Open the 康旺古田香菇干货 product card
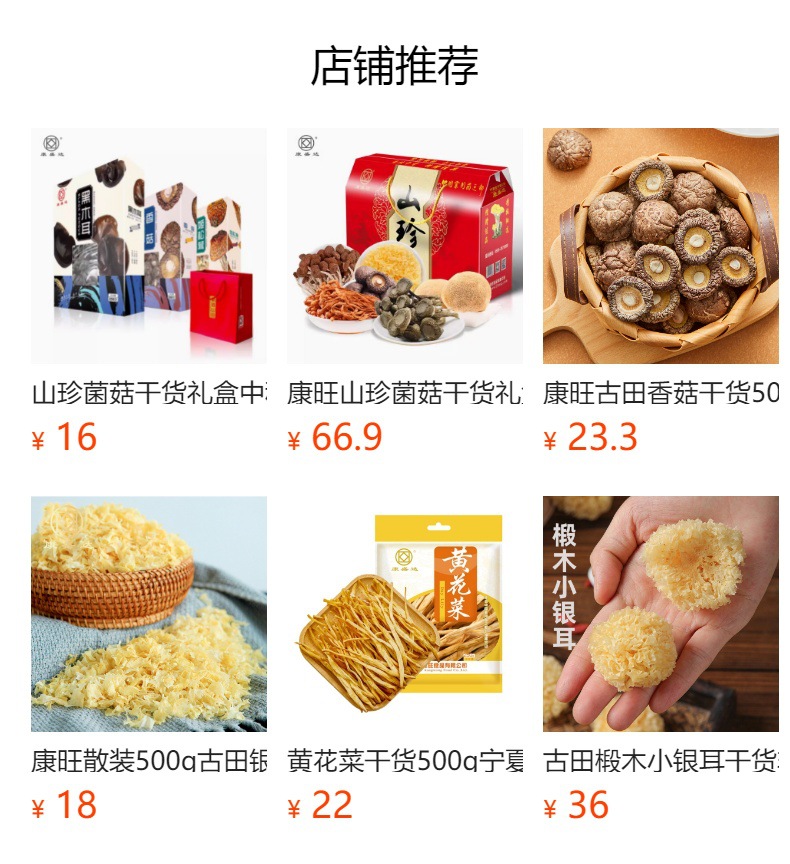The width and height of the screenshot is (790, 864). click(661, 246)
